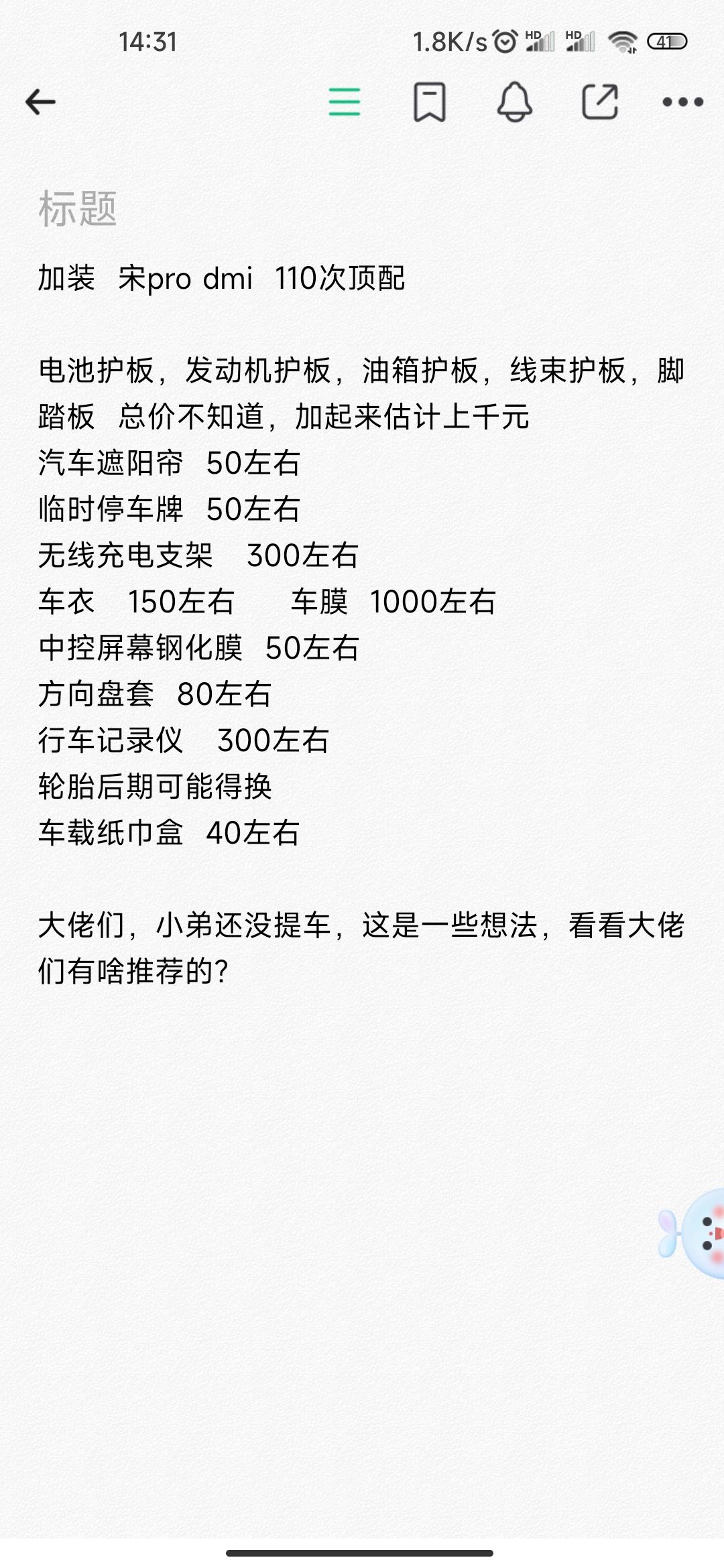Open the three-dot overflow menu
Image resolution: width=724 pixels, height=1568 pixels.
click(x=682, y=102)
